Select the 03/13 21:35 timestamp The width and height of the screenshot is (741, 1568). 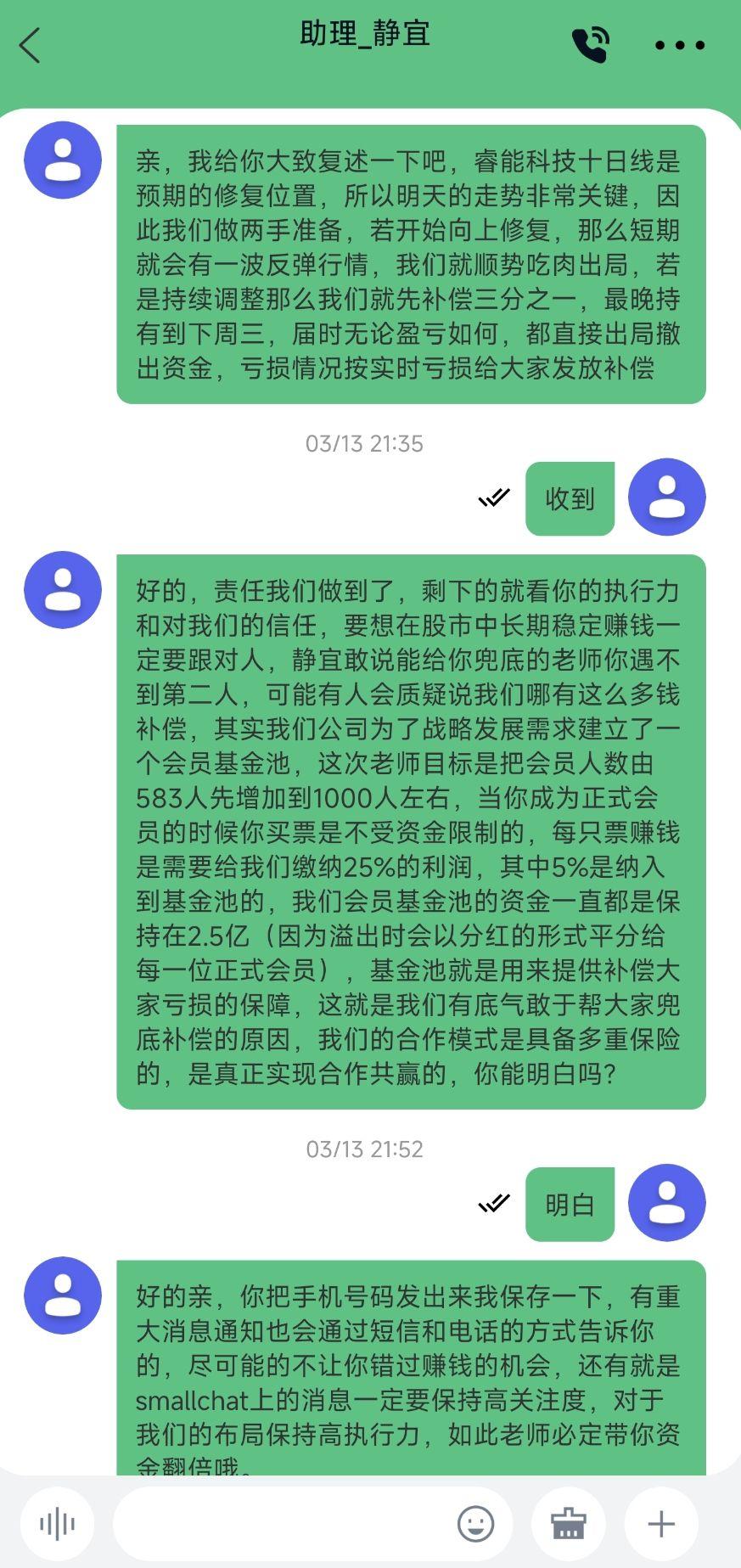(365, 443)
